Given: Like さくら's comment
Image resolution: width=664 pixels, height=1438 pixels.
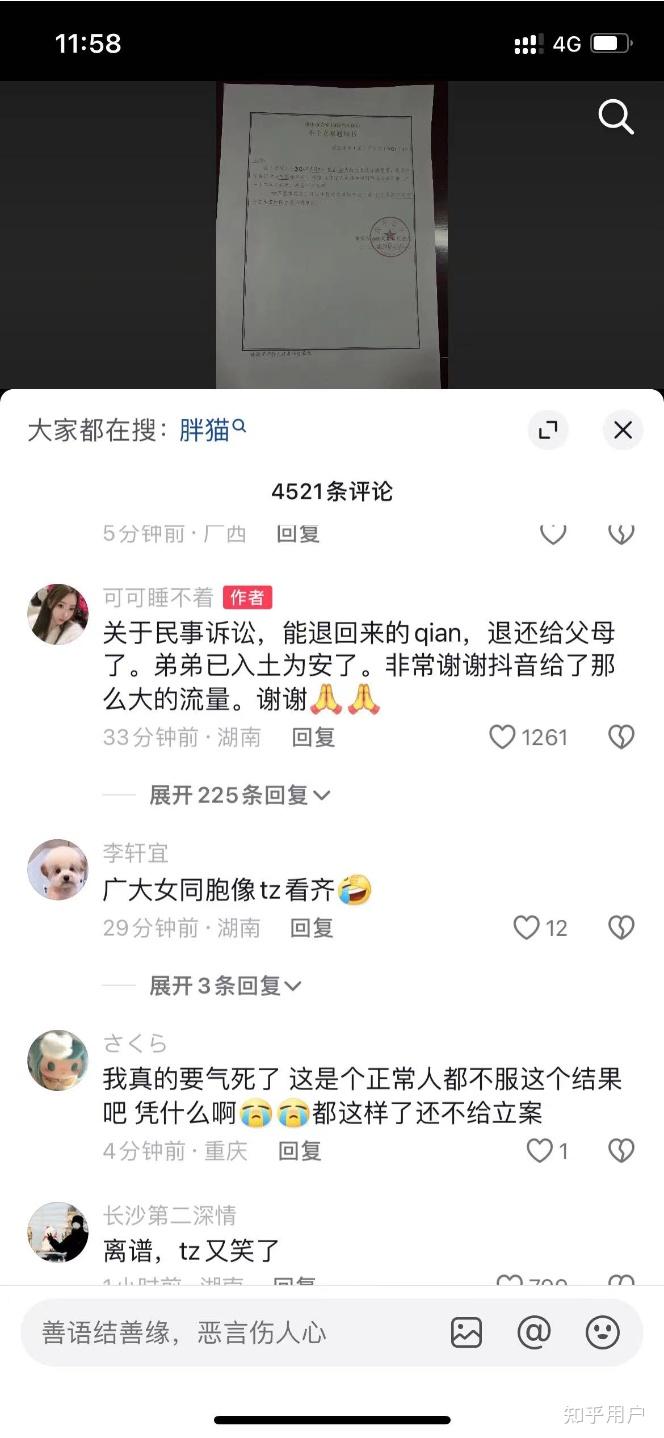Looking at the screenshot, I should click(540, 1151).
